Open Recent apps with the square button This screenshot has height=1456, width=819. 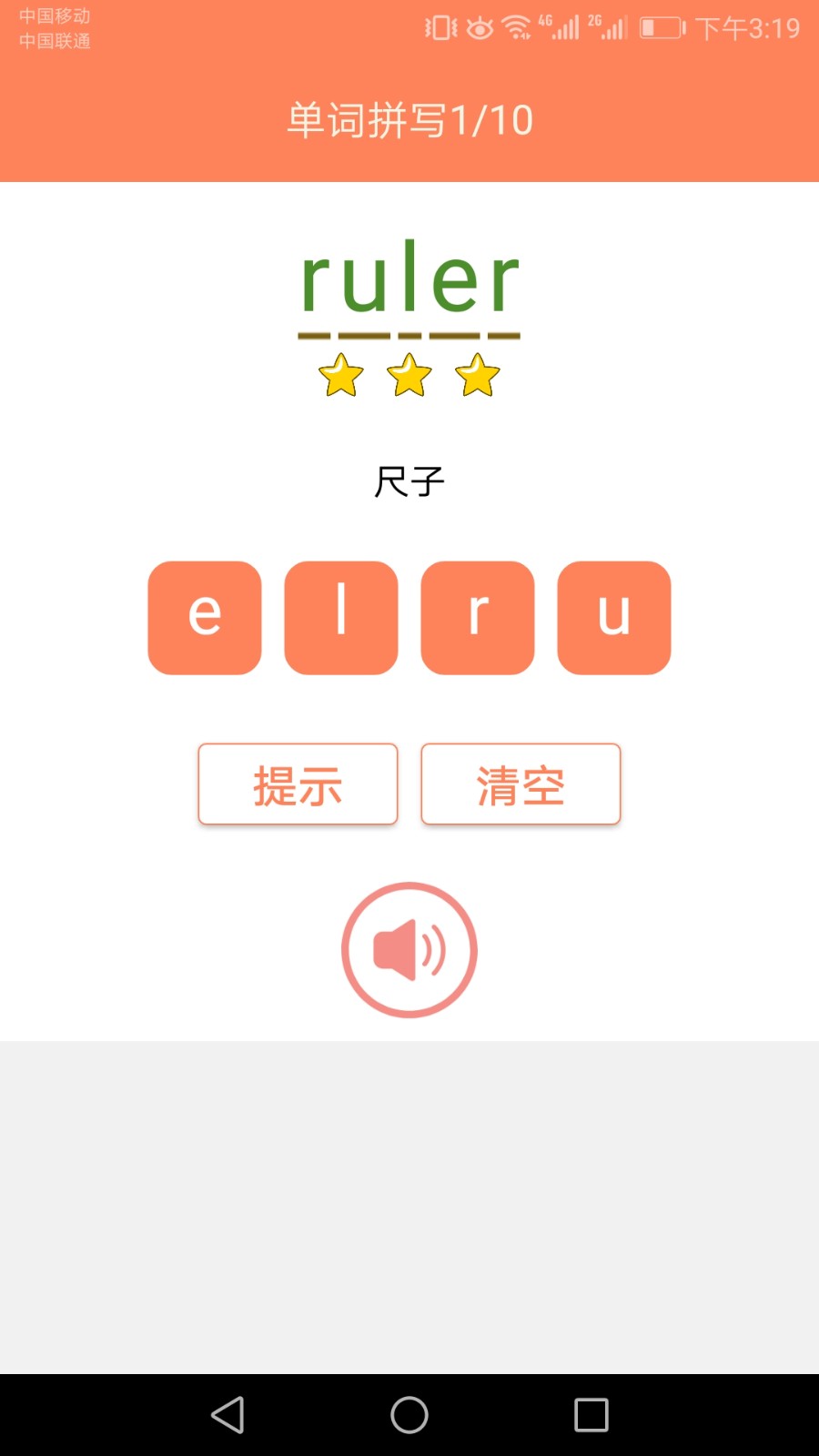[590, 1416]
